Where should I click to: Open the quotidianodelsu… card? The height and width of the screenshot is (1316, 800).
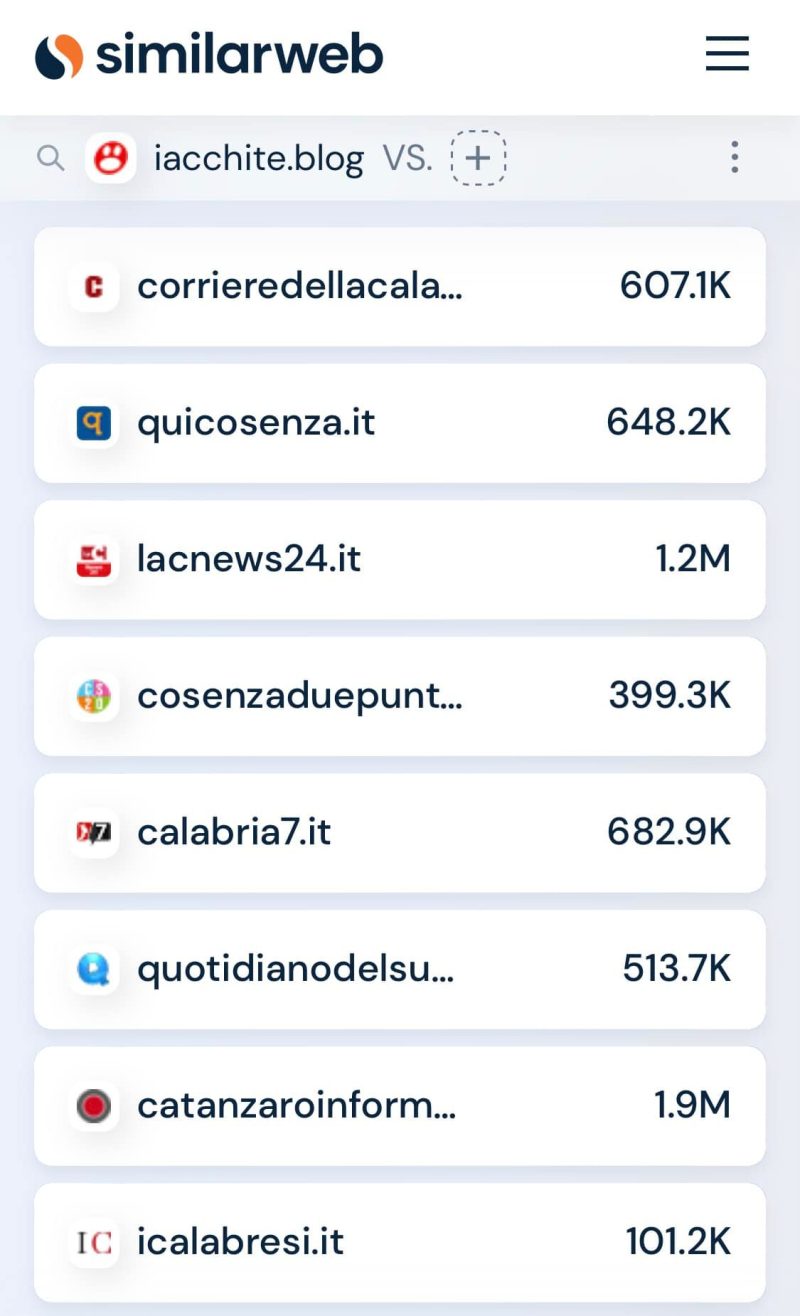[400, 970]
